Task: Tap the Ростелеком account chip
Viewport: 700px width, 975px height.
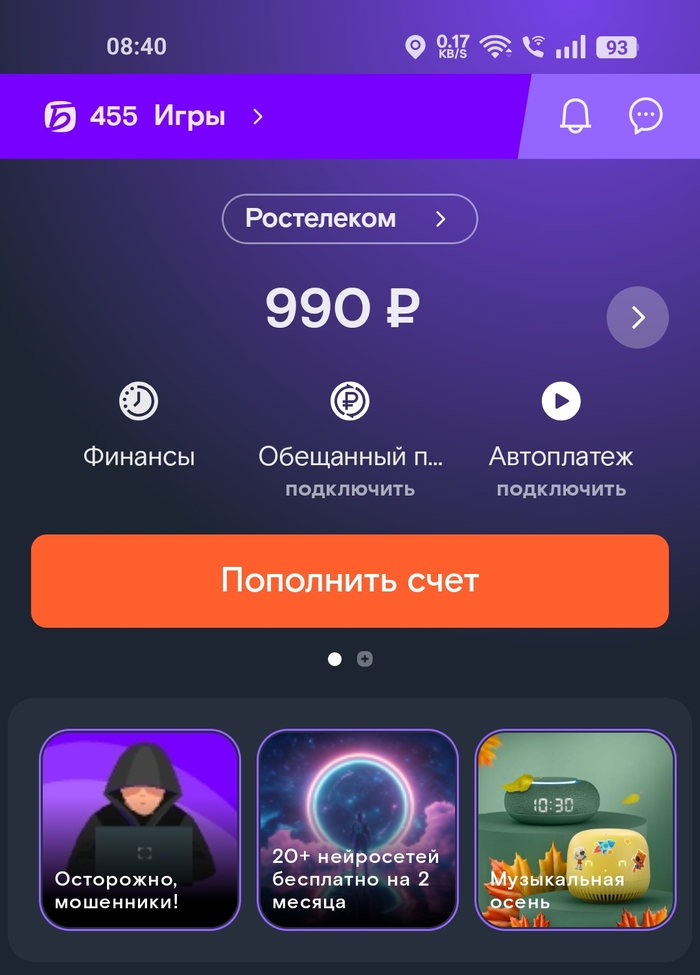Action: tap(349, 219)
